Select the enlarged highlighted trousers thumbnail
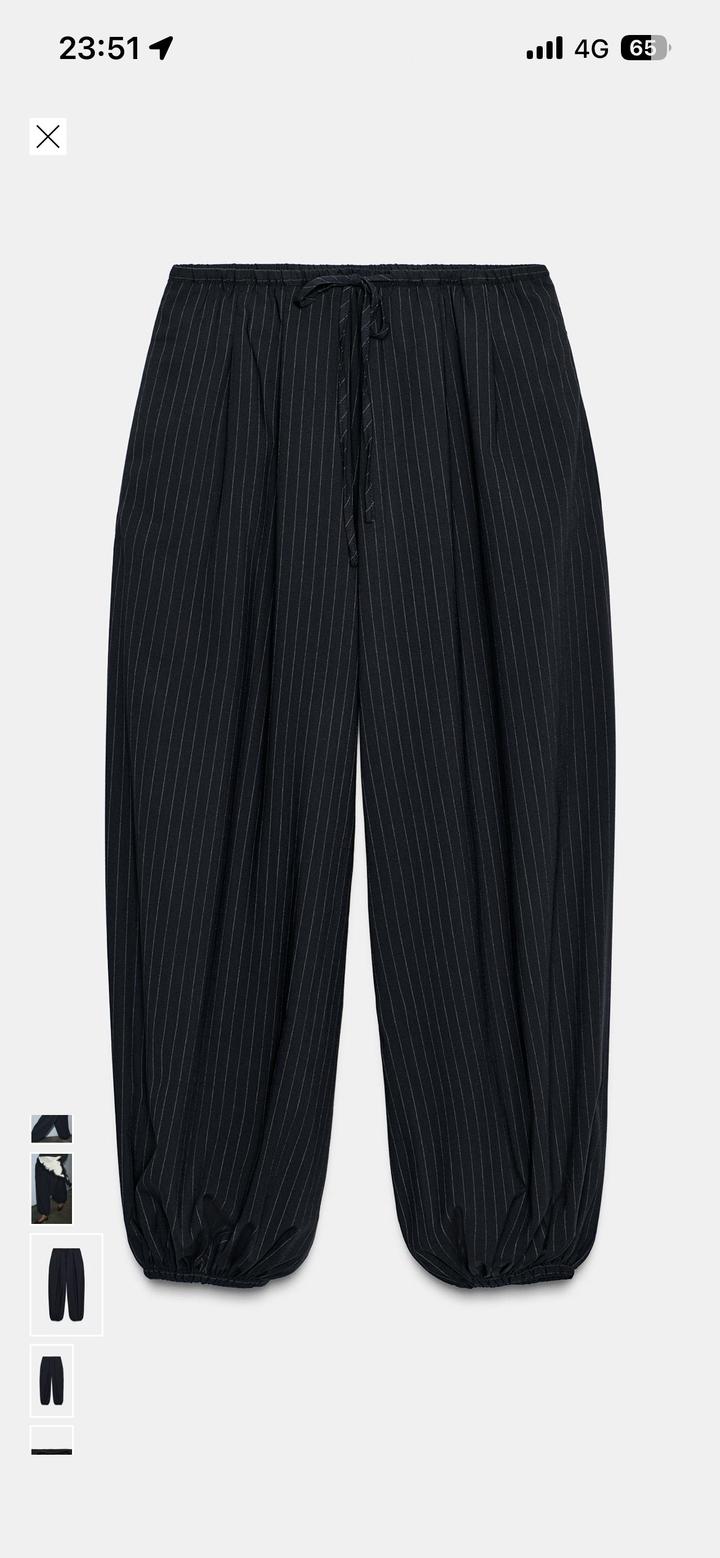 coord(66,1284)
